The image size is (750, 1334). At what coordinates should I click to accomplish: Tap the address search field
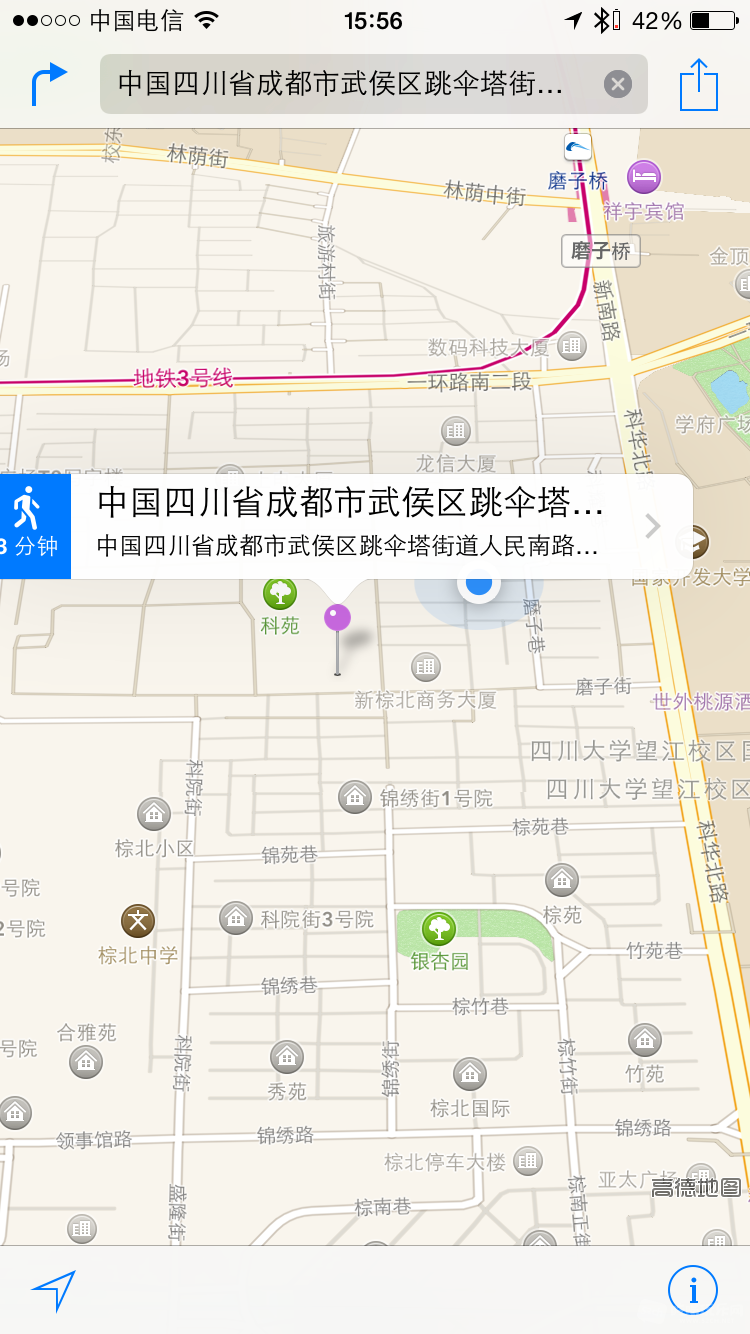[350, 84]
